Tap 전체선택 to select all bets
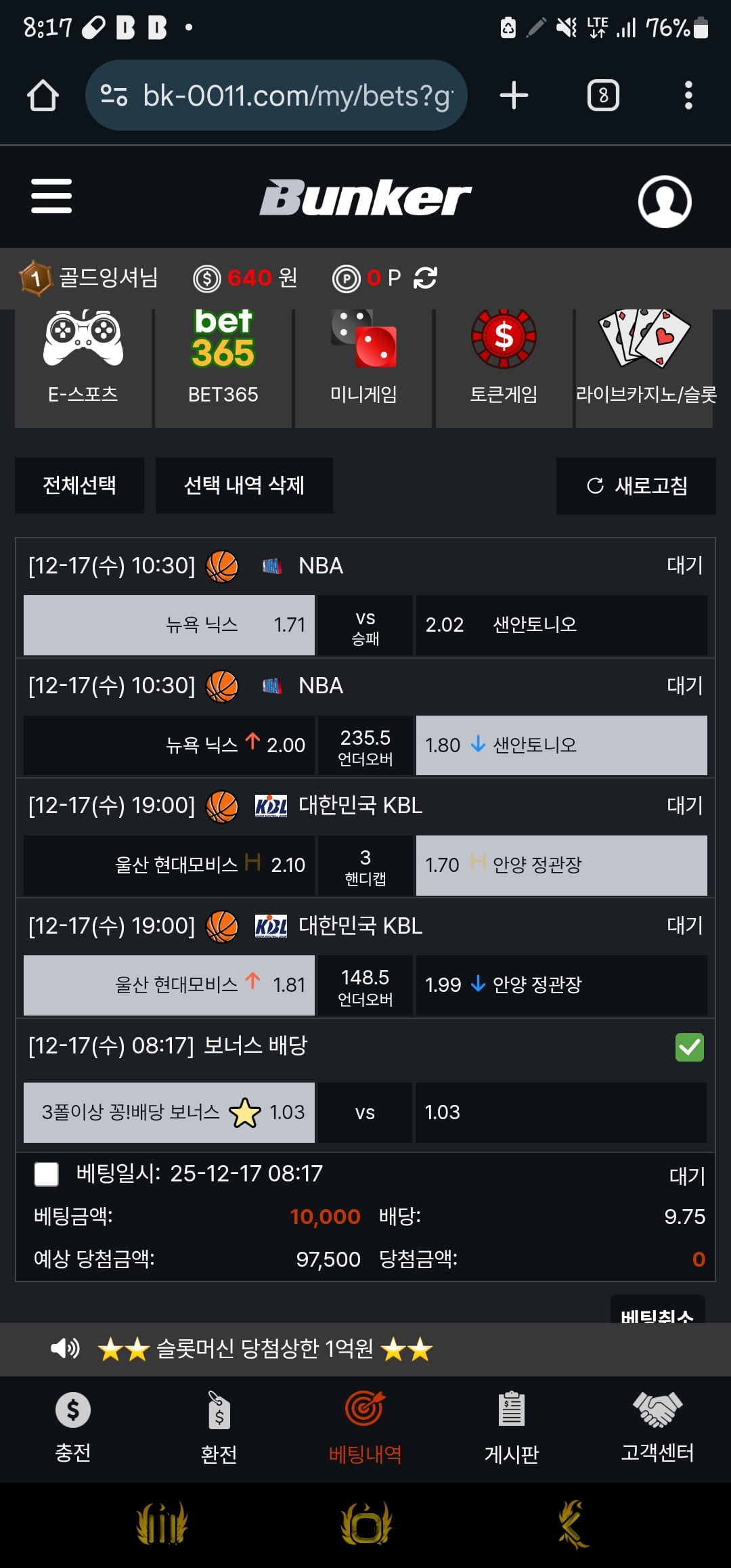Image resolution: width=731 pixels, height=1568 pixels. (79, 485)
